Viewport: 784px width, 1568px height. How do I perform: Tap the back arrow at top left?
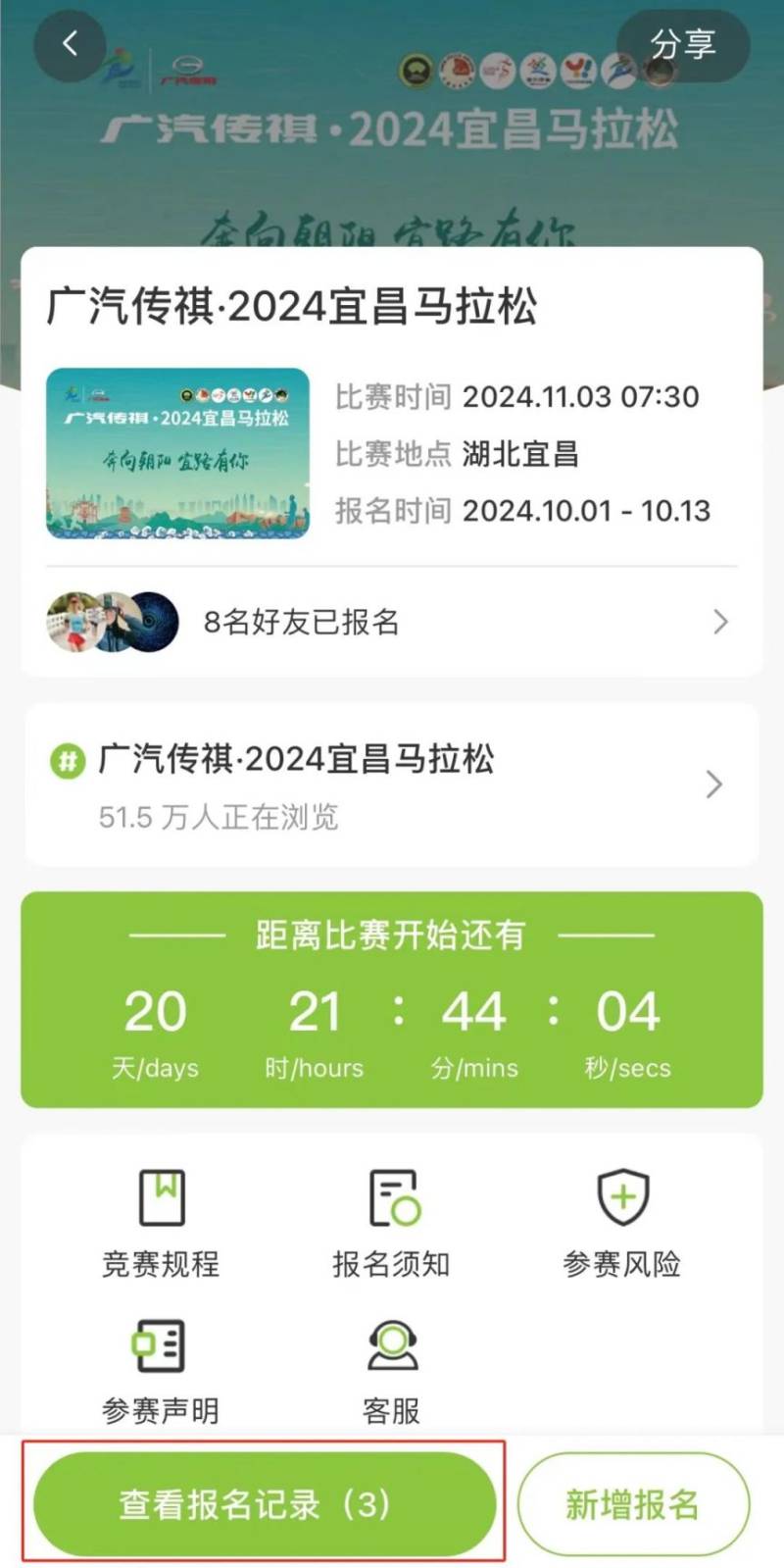point(70,43)
